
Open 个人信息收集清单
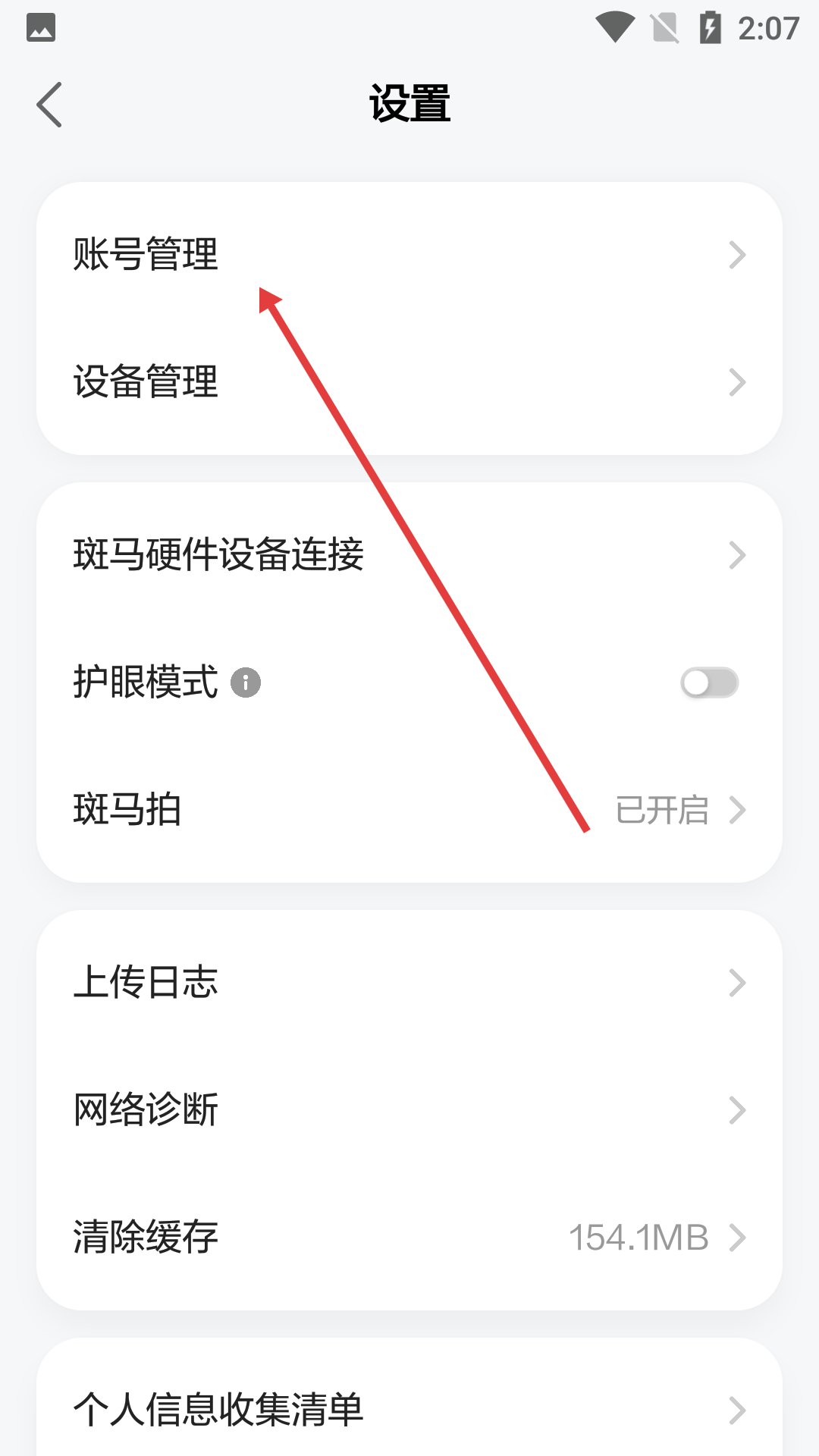pyautogui.click(x=409, y=1410)
